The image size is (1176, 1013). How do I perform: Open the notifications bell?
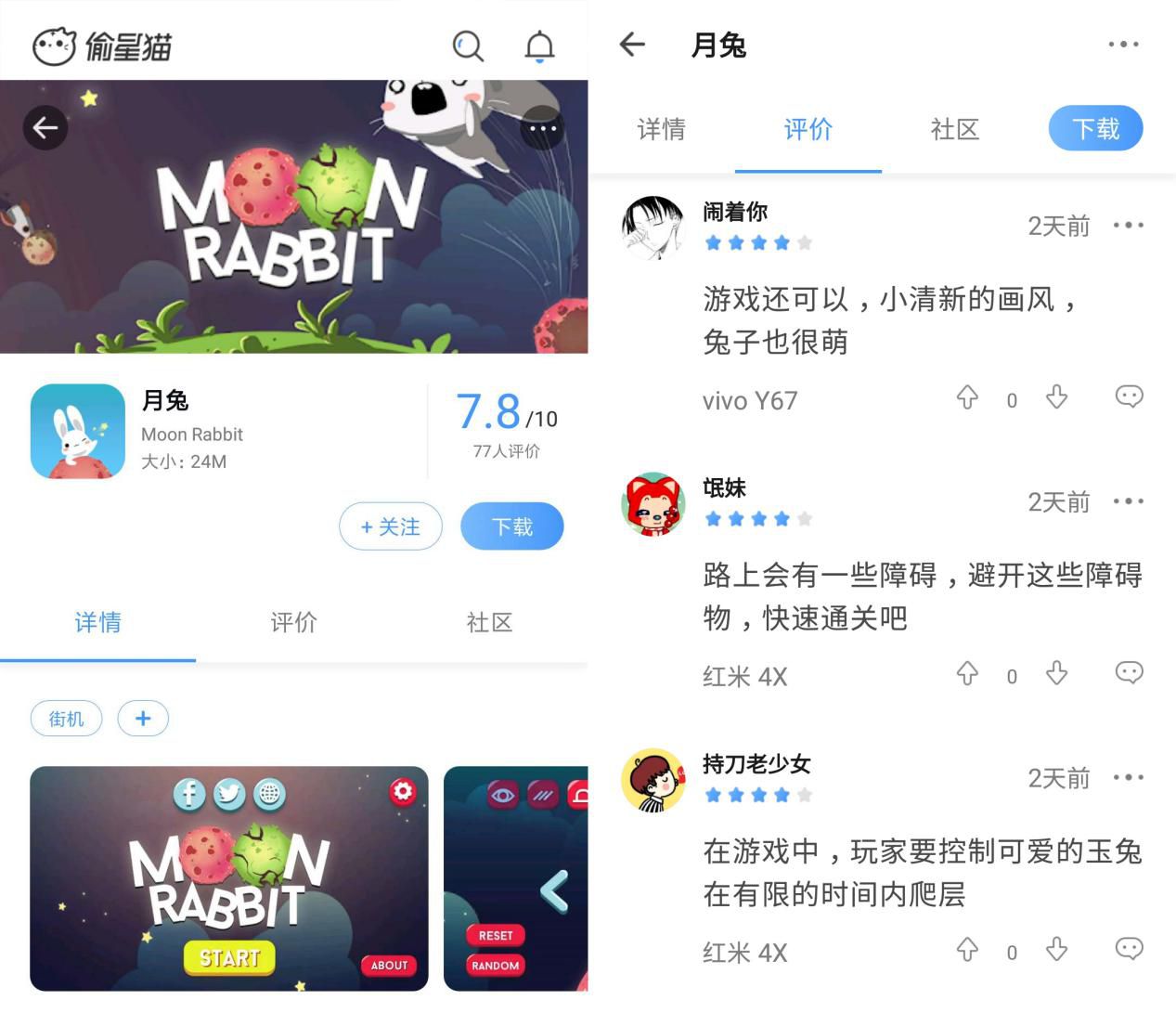[x=539, y=45]
